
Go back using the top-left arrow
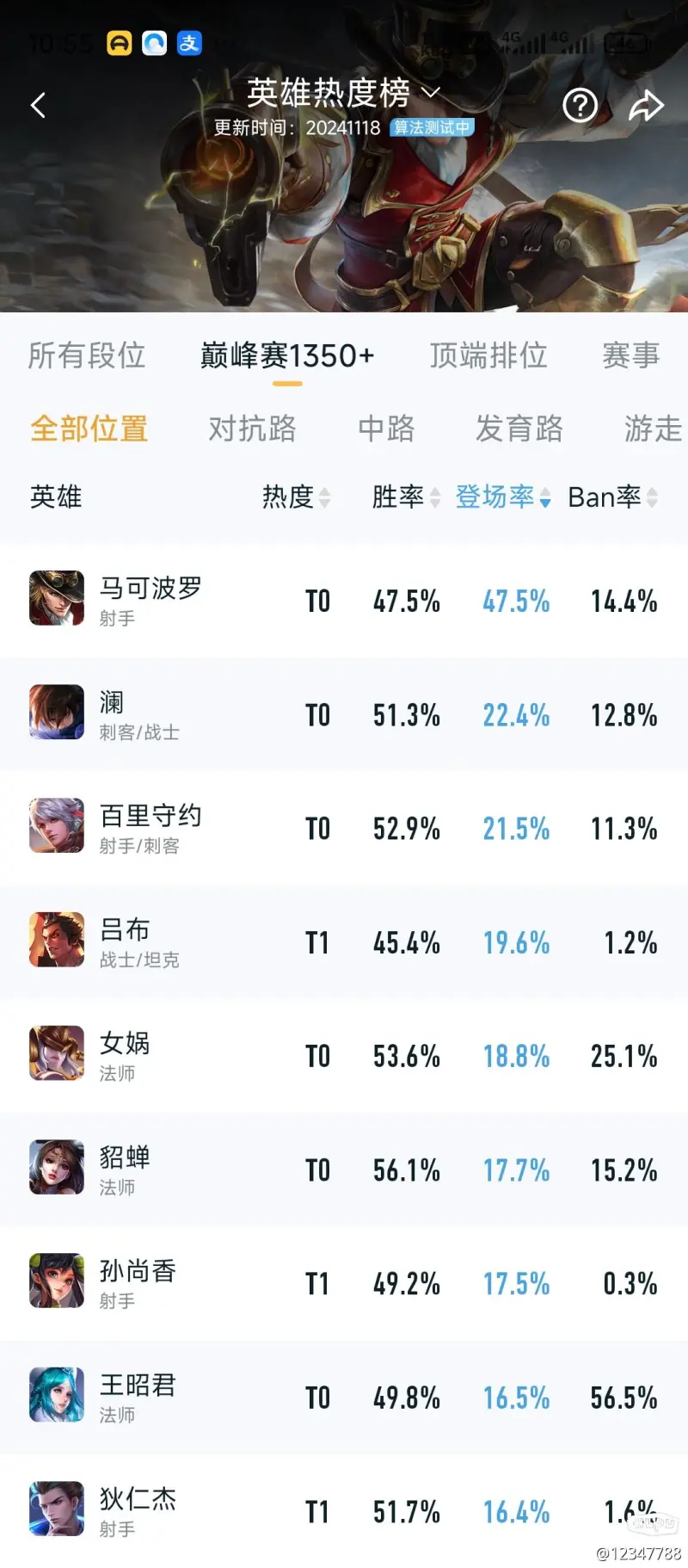[38, 106]
